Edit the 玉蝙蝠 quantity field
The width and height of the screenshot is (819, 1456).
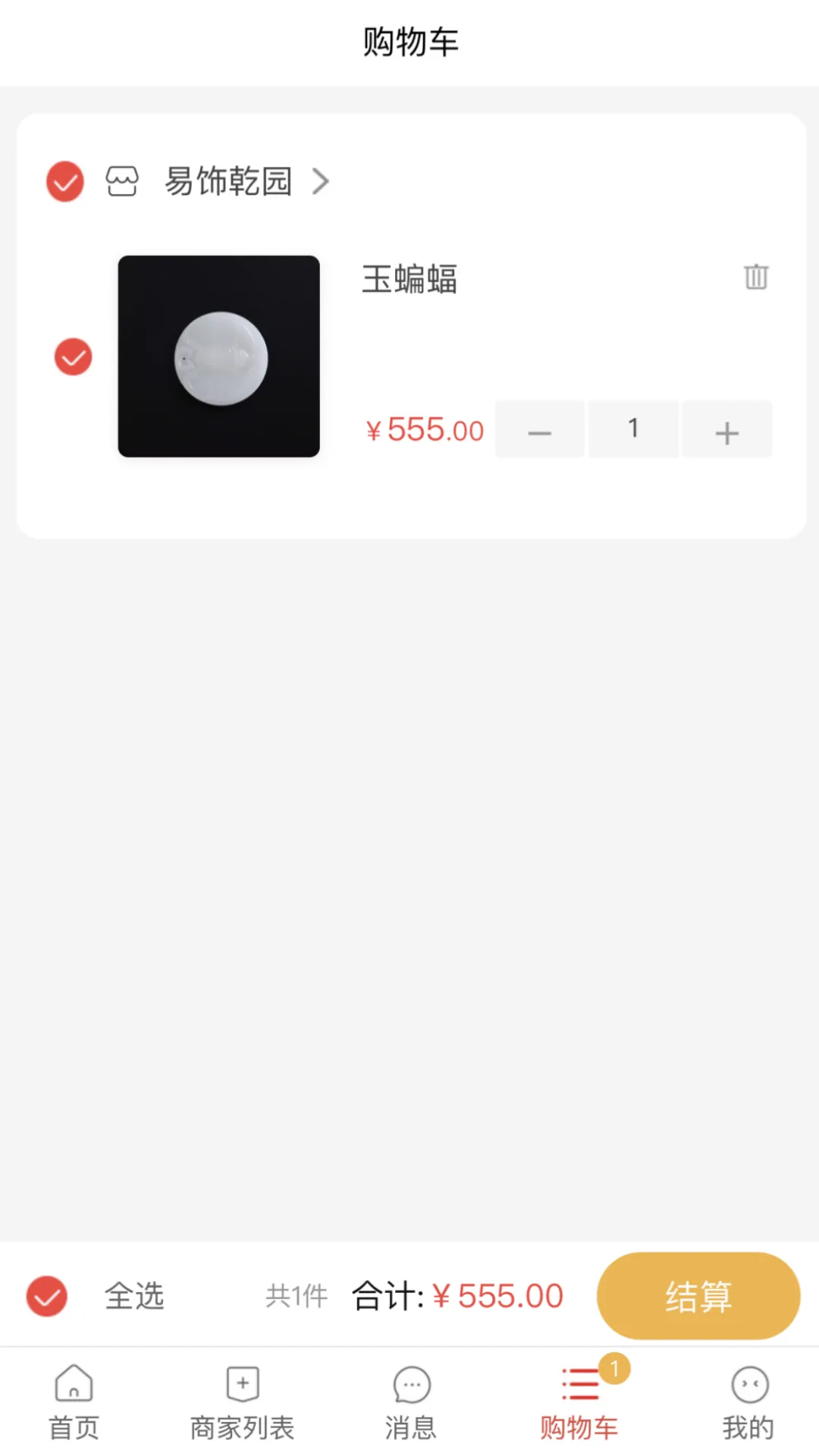[x=633, y=430]
